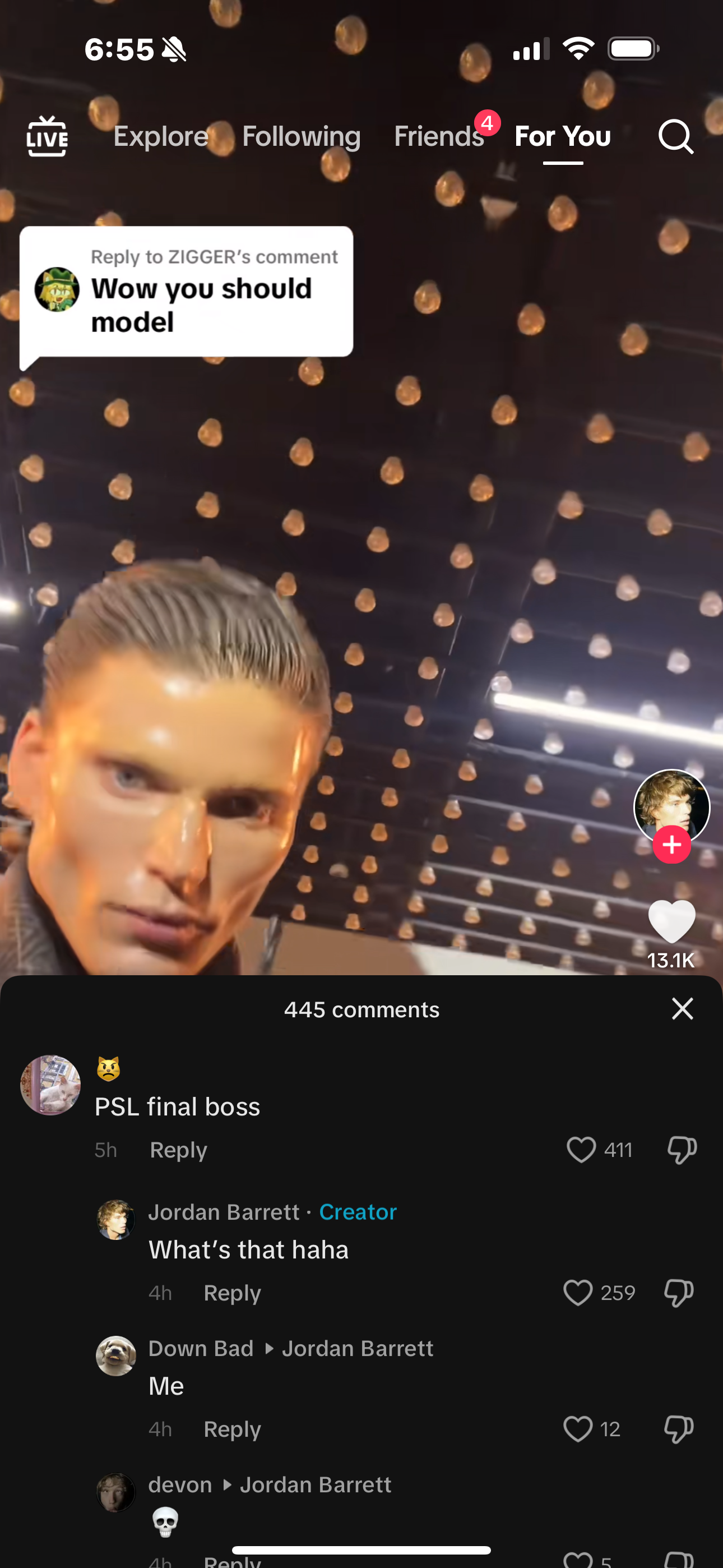Close the comments panel
The width and height of the screenshot is (723, 1568).
tap(682, 1009)
